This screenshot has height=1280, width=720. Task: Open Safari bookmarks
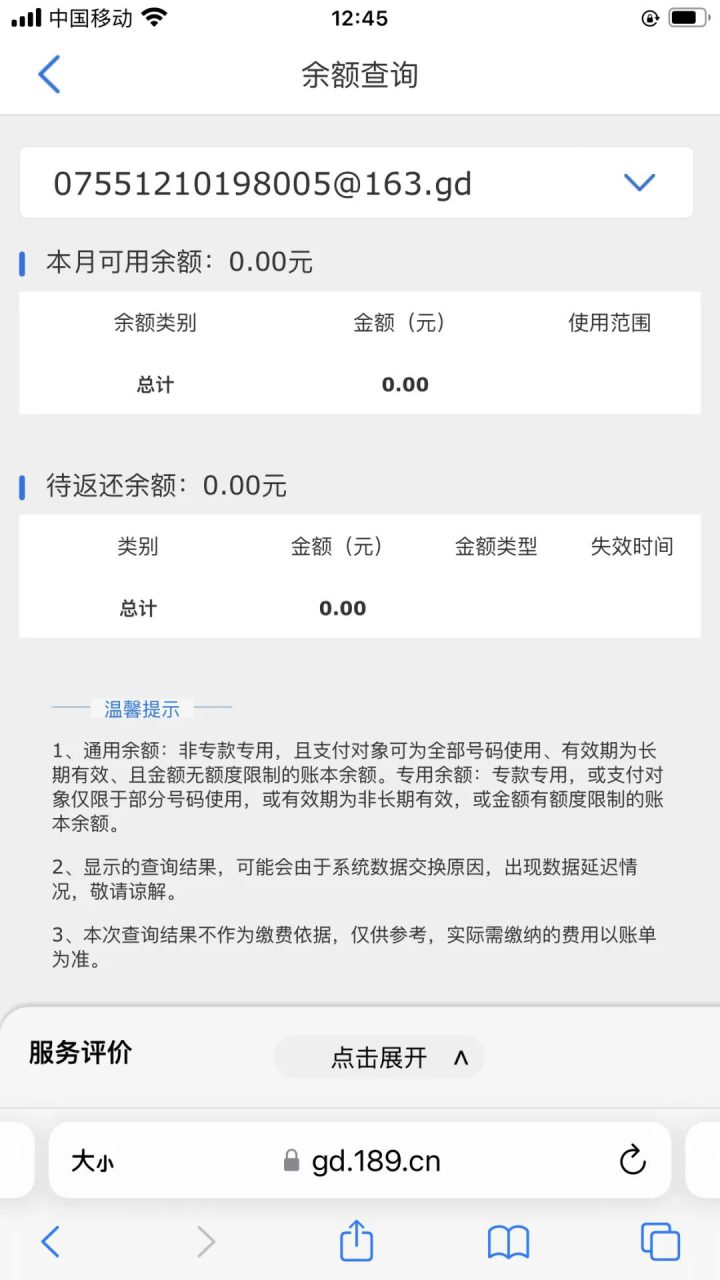[508, 1242]
